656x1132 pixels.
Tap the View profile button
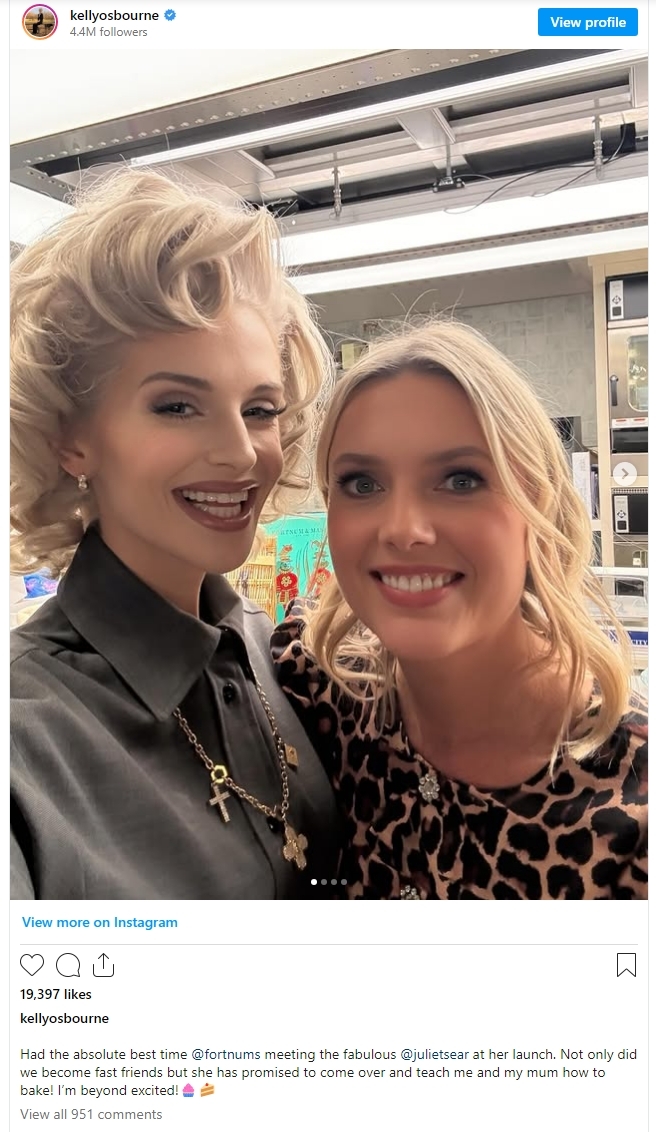[x=587, y=22]
